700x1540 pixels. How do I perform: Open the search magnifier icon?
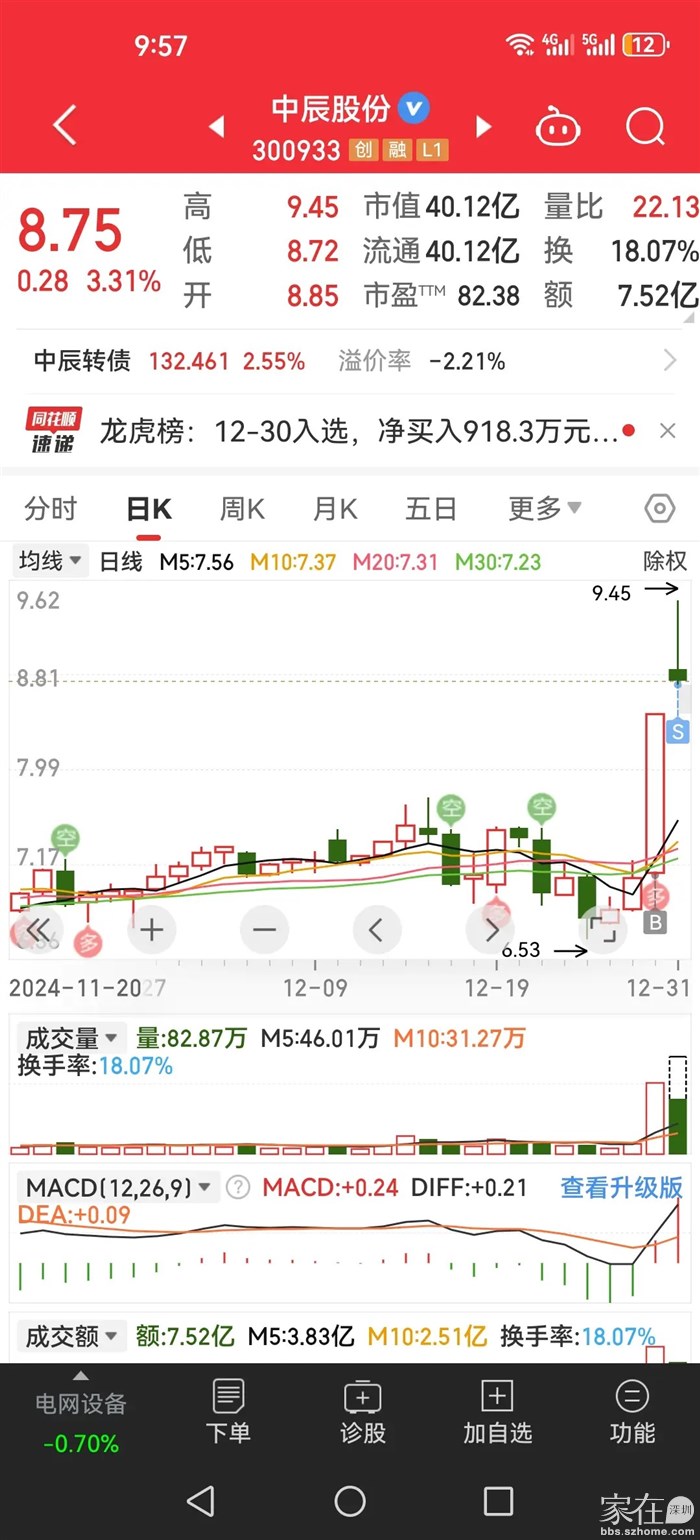coord(645,127)
